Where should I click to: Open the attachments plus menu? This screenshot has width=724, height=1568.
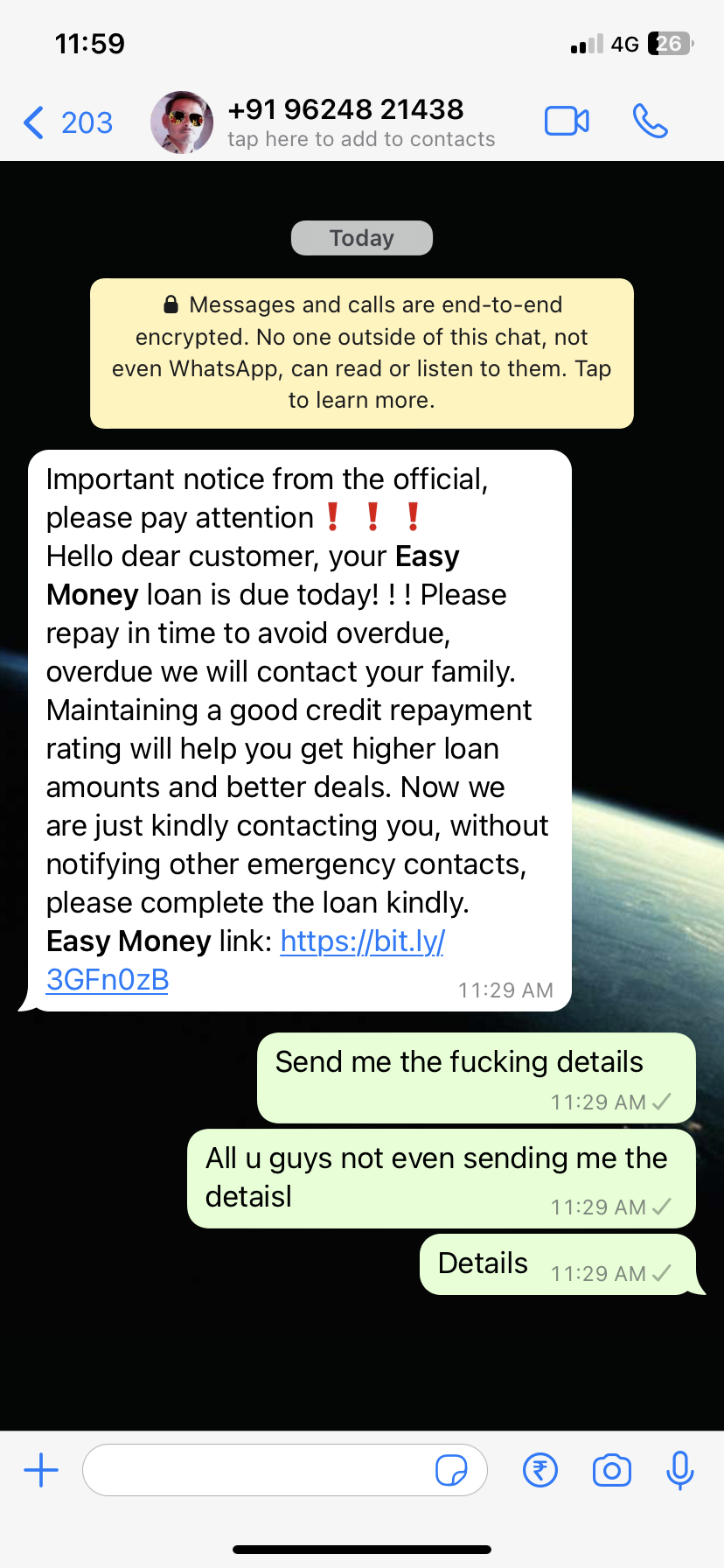pos(41,1470)
